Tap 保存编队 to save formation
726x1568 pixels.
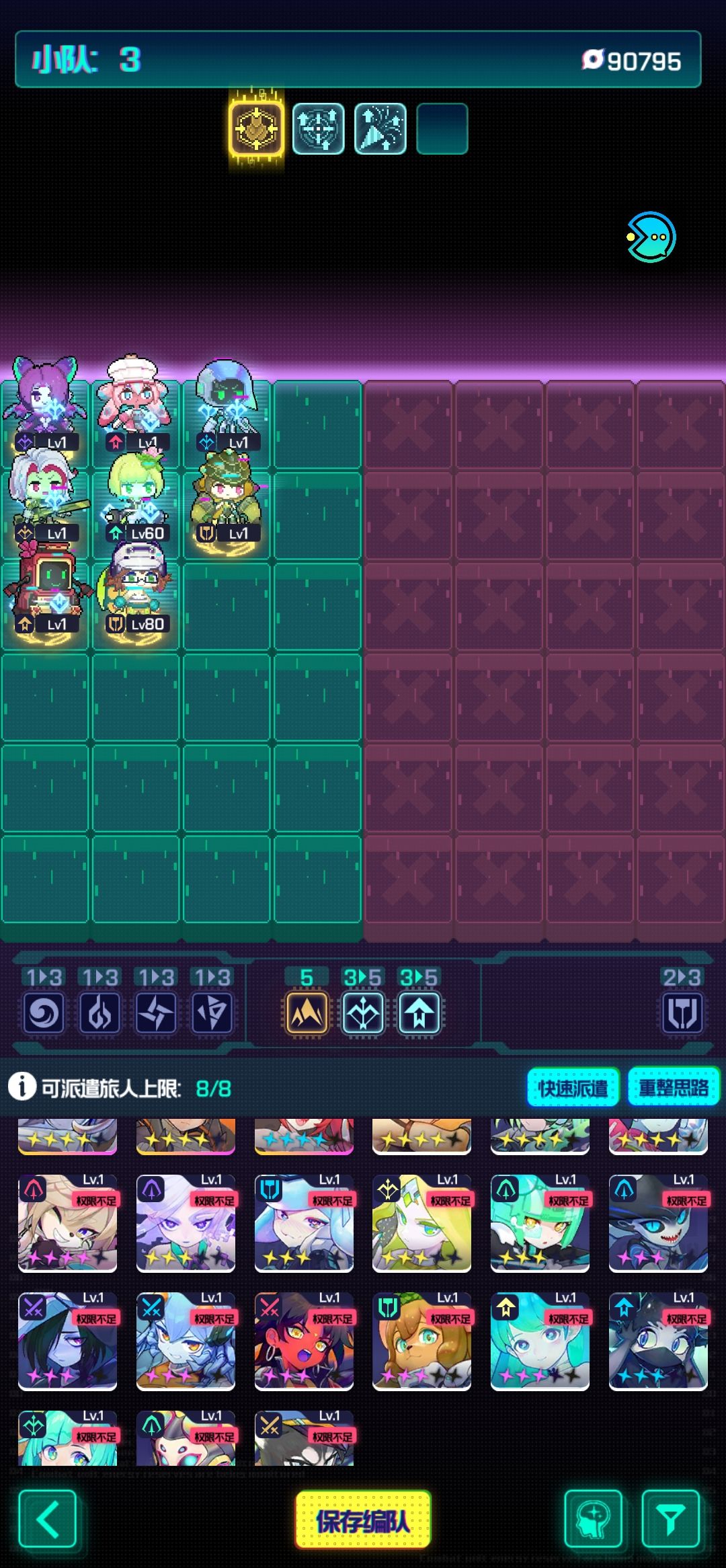point(363,1520)
